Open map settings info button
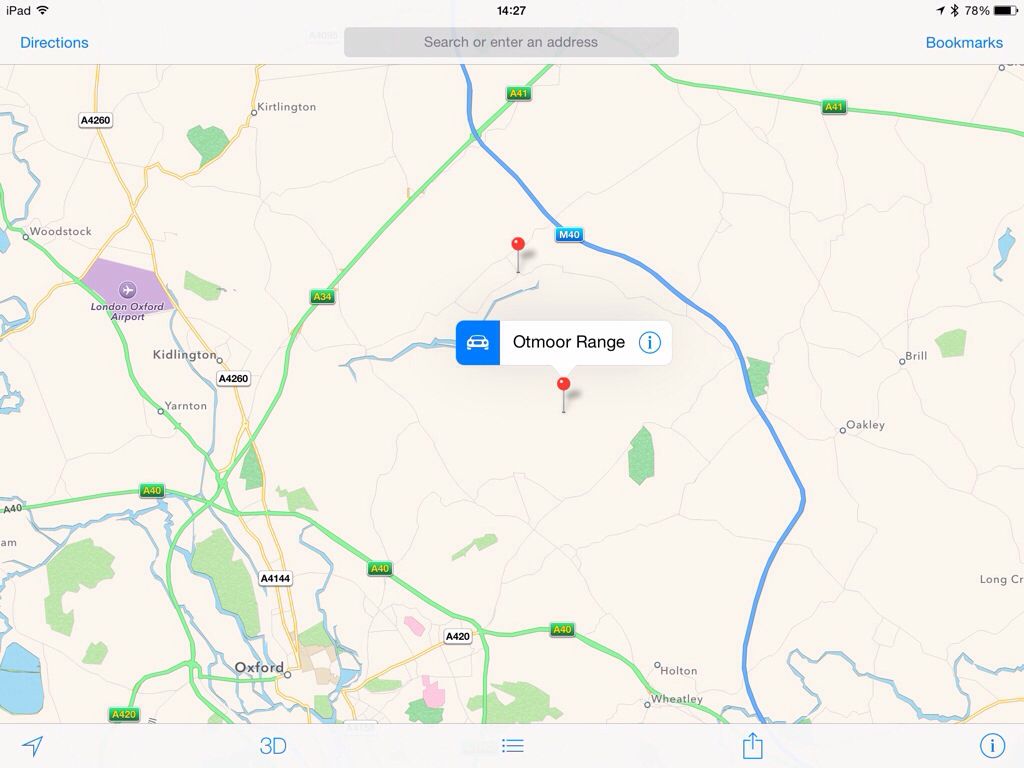 (x=992, y=746)
